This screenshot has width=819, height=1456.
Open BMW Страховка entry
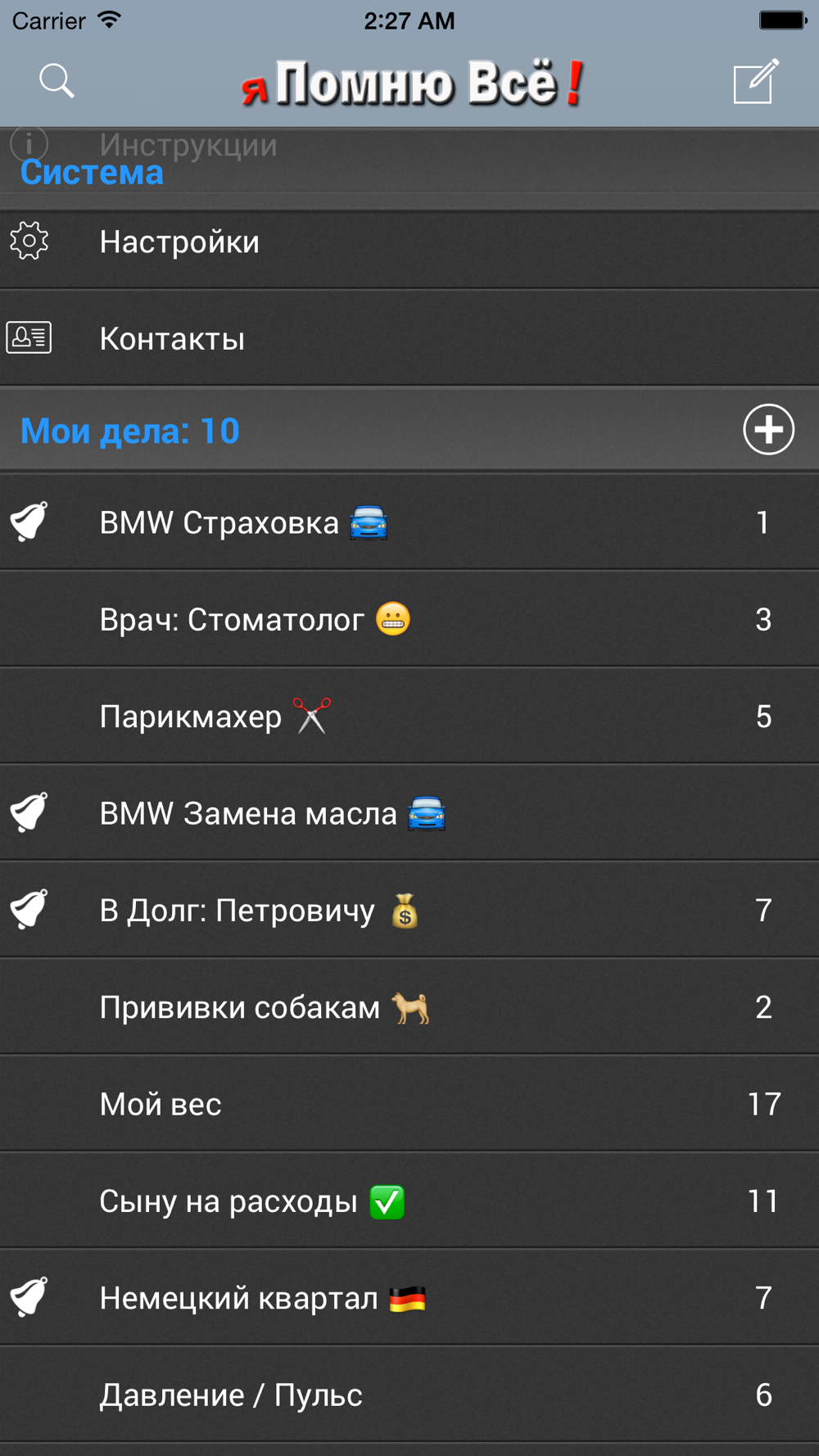click(409, 522)
